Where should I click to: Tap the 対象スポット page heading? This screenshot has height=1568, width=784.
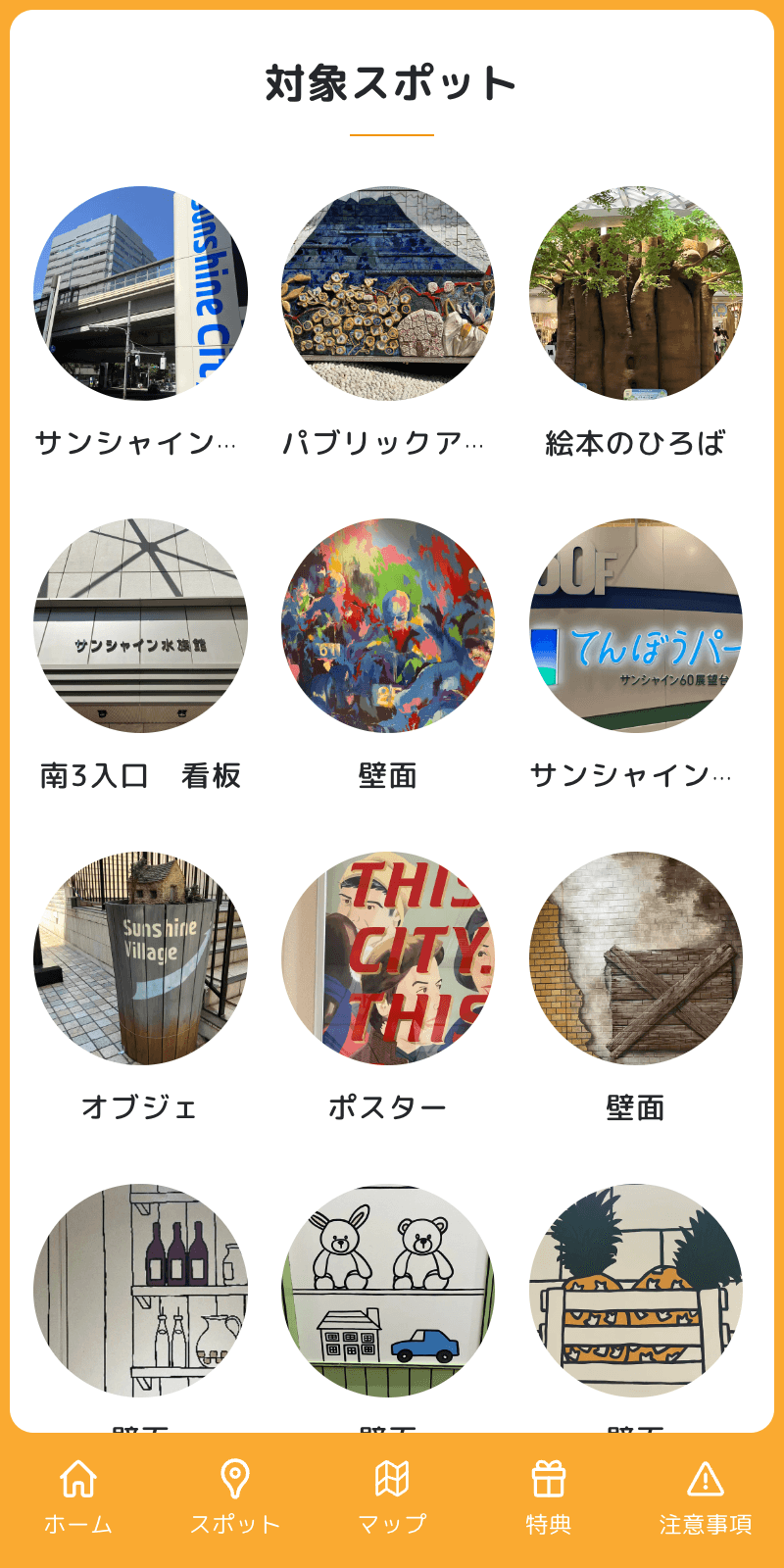point(392,83)
